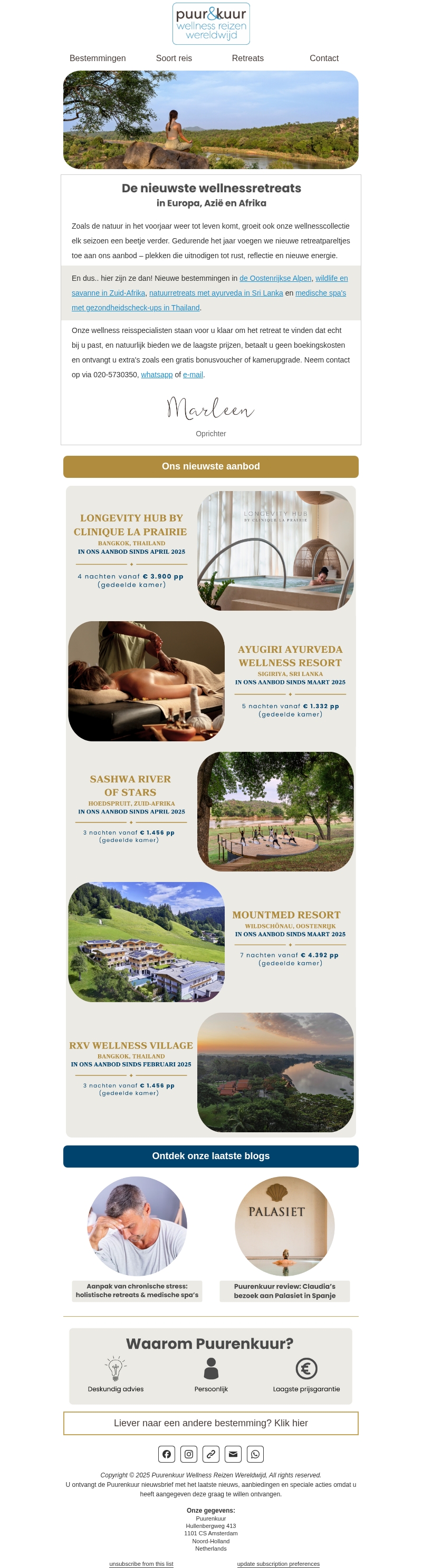Open the Instagram profile icon
422x1568 pixels.
189,1454
